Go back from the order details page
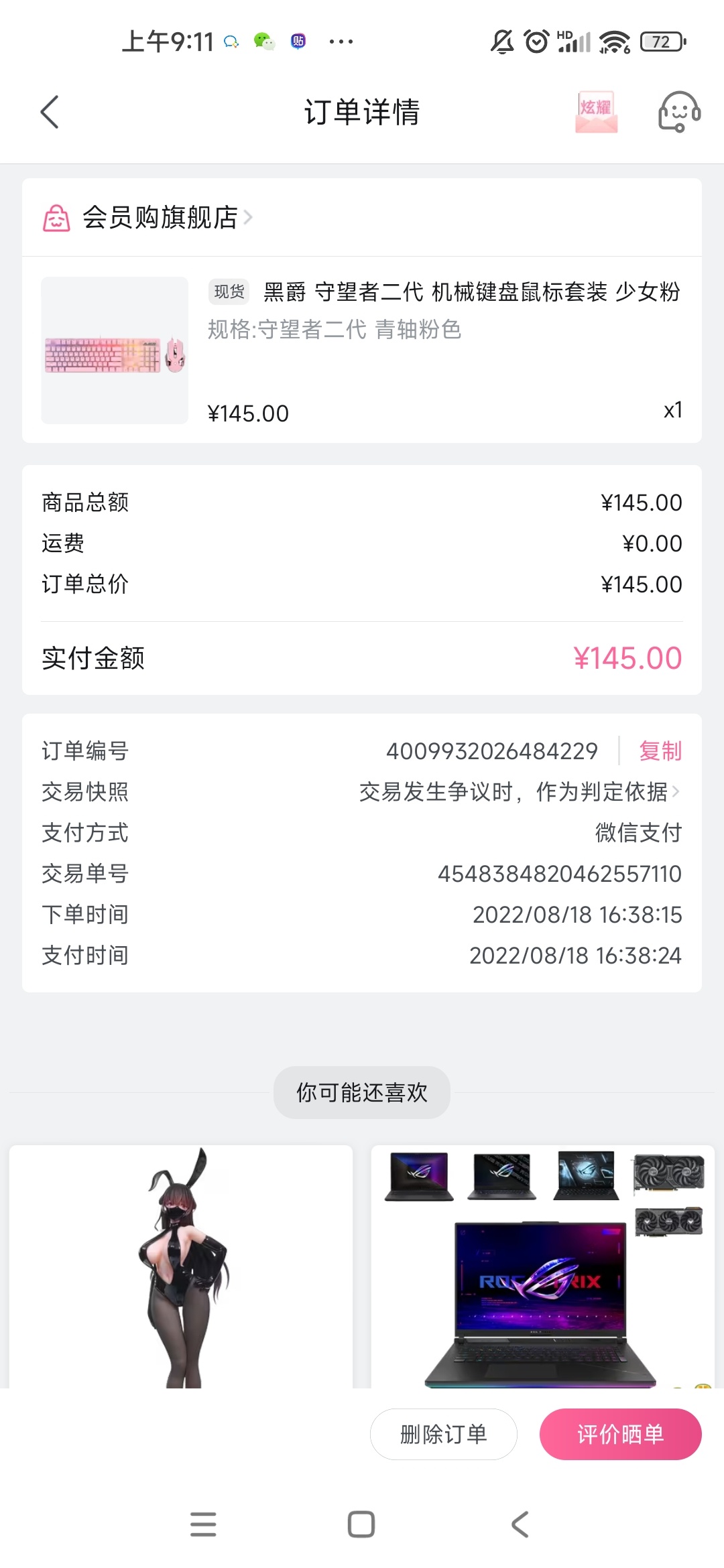724x1568 pixels. [x=50, y=112]
